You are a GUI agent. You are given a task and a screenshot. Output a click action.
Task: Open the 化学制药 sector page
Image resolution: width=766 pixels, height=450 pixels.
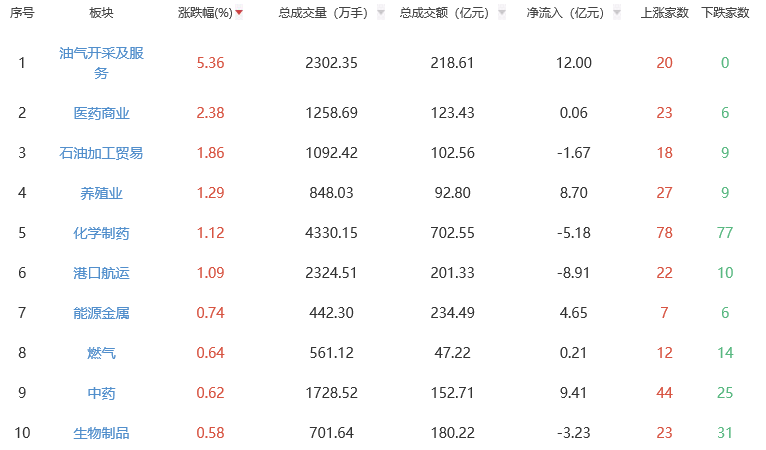[101, 233]
